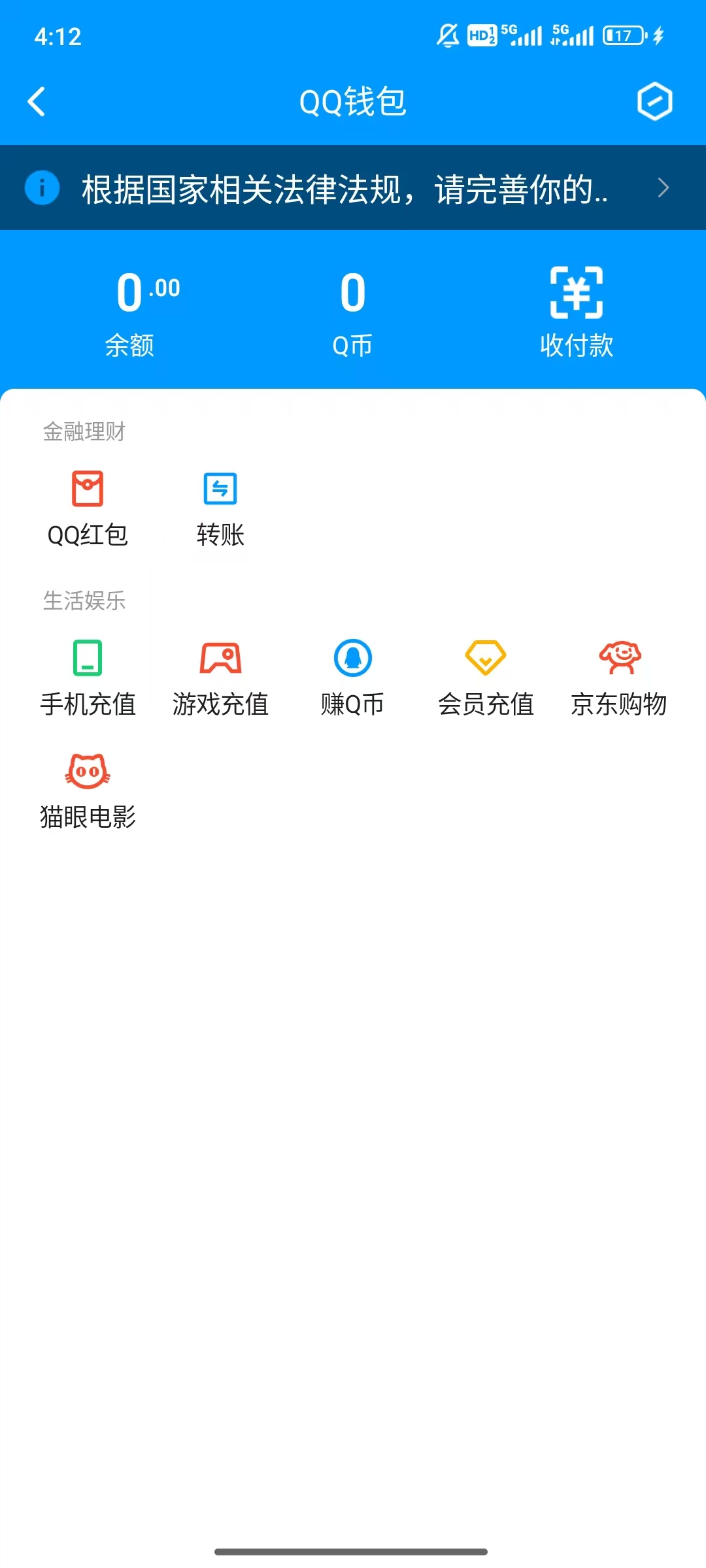Open wallet settings via top-right icon

pos(656,102)
